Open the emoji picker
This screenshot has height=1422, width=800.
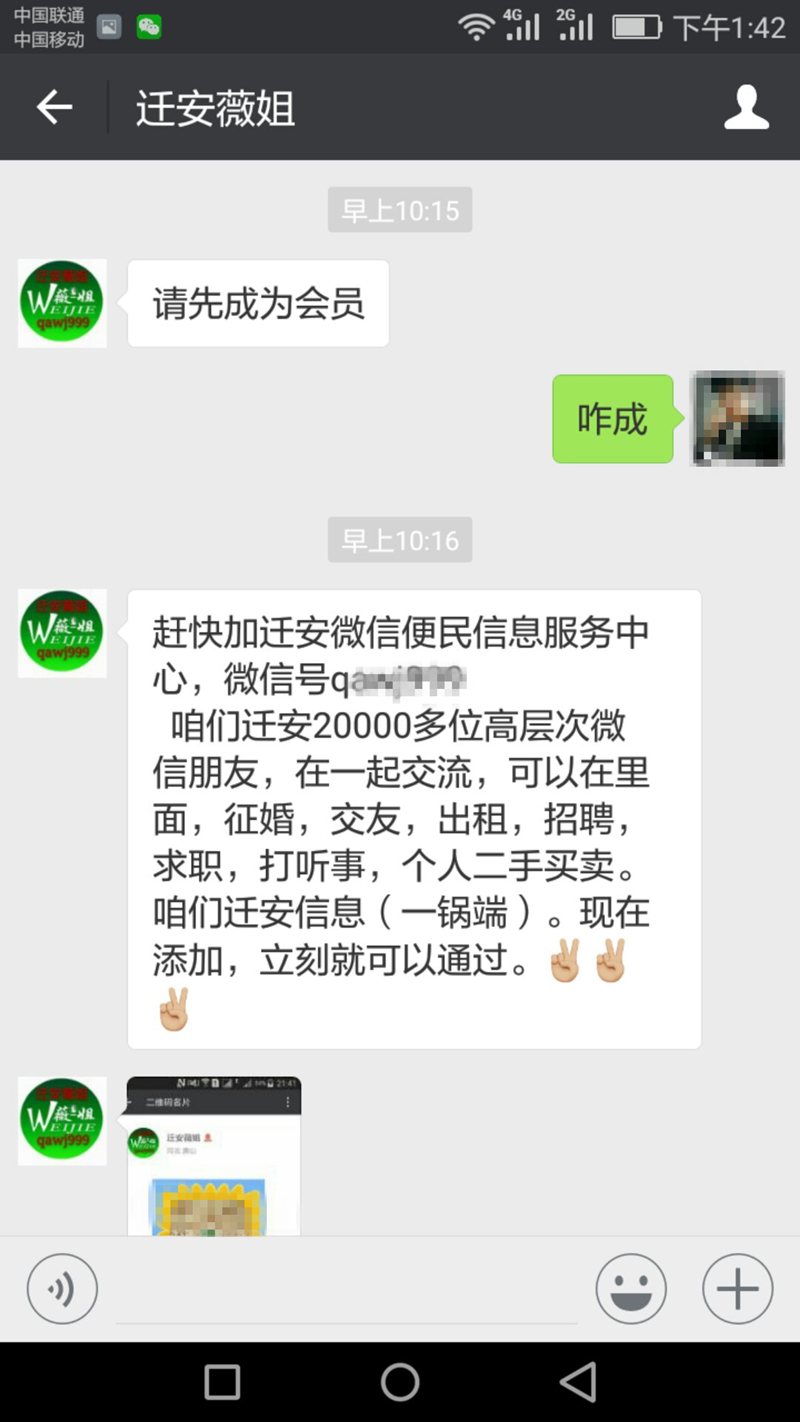[x=631, y=1289]
